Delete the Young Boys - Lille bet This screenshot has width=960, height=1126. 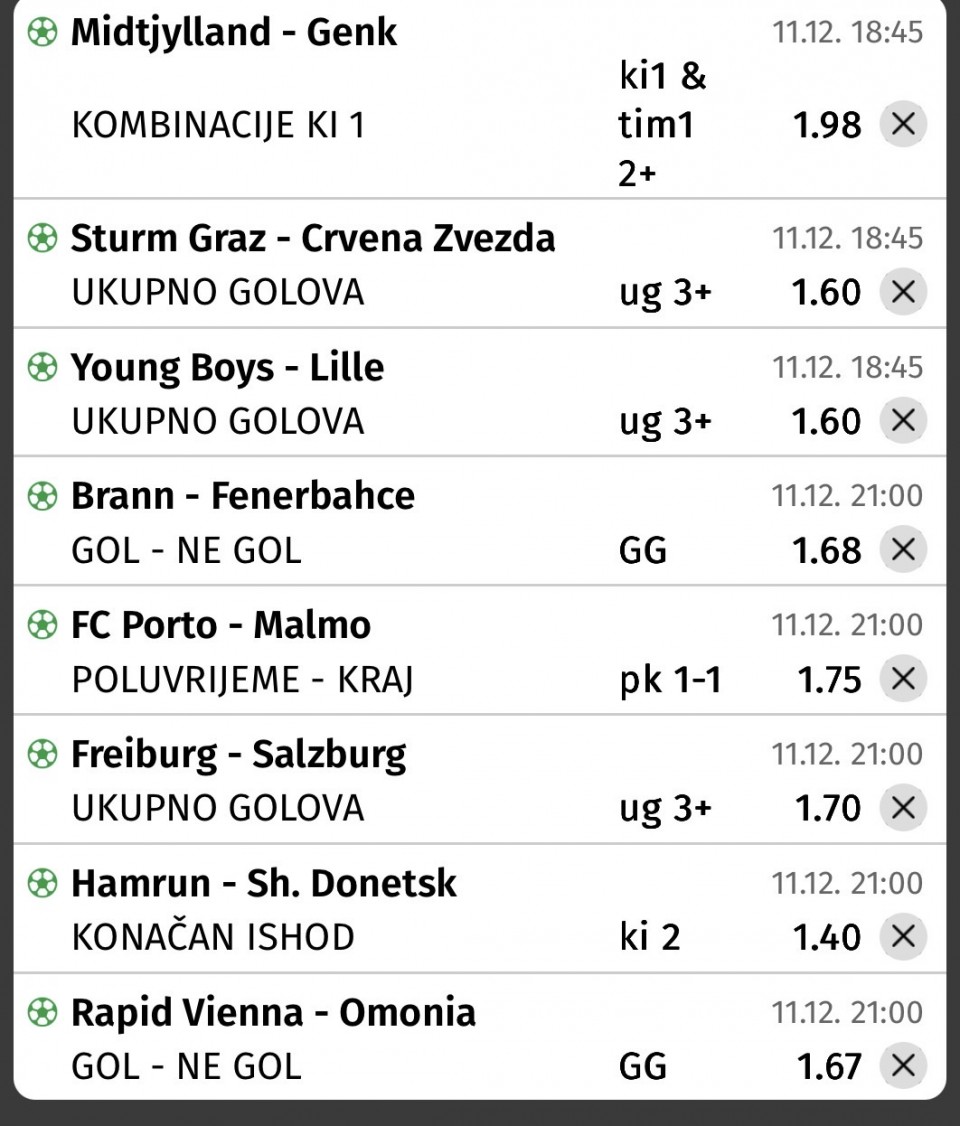point(902,421)
